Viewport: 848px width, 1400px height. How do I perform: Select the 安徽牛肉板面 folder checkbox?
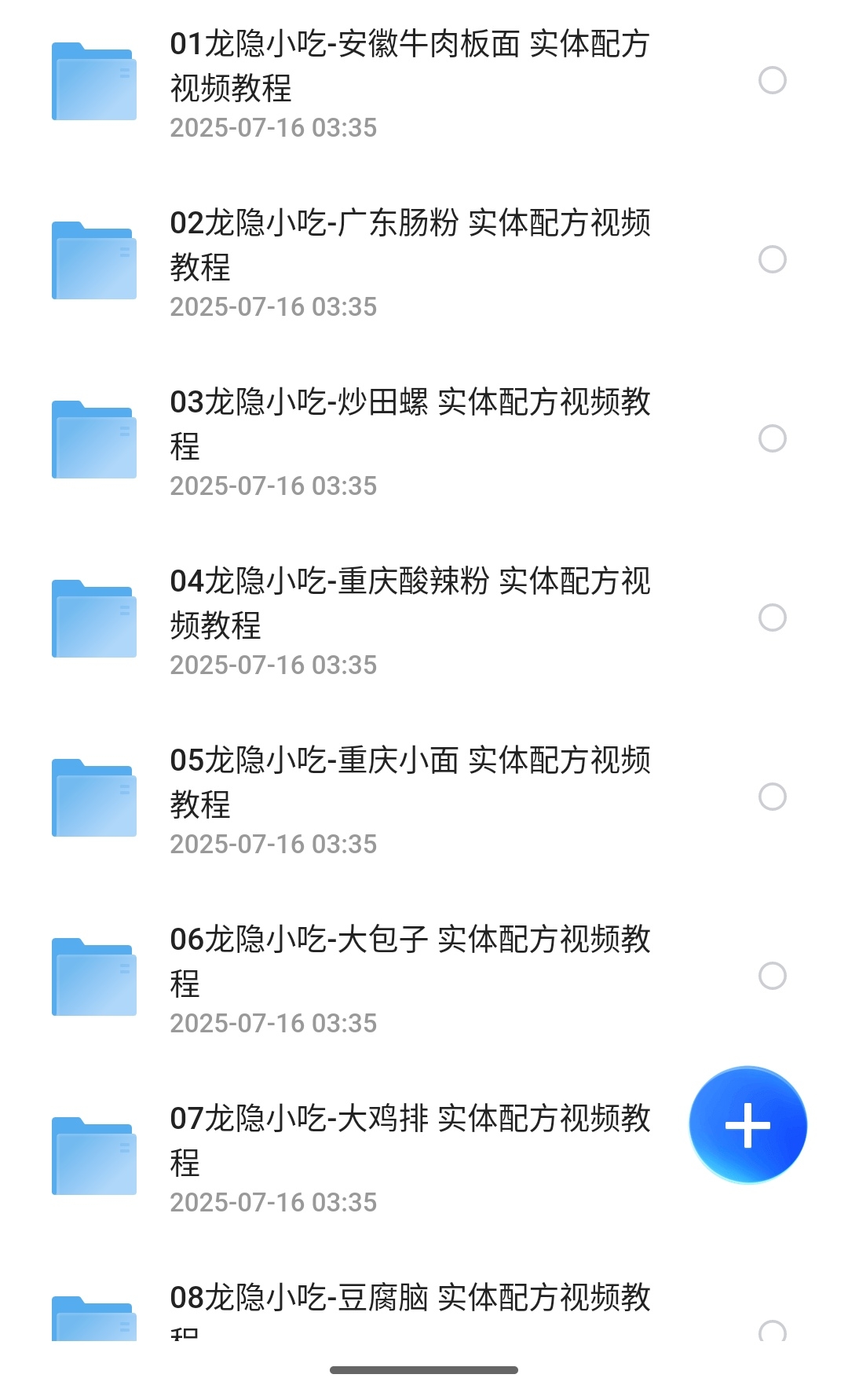click(x=771, y=82)
